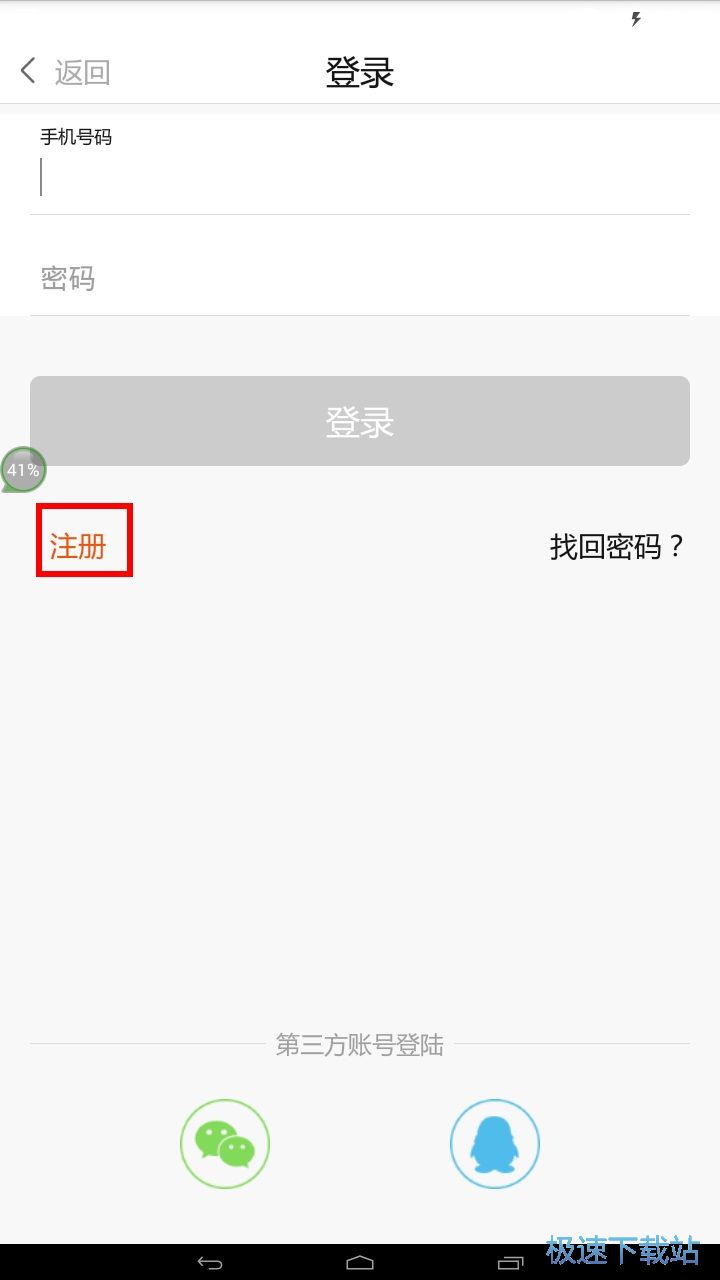
Task: Tap the 密码 password field
Action: [360, 277]
